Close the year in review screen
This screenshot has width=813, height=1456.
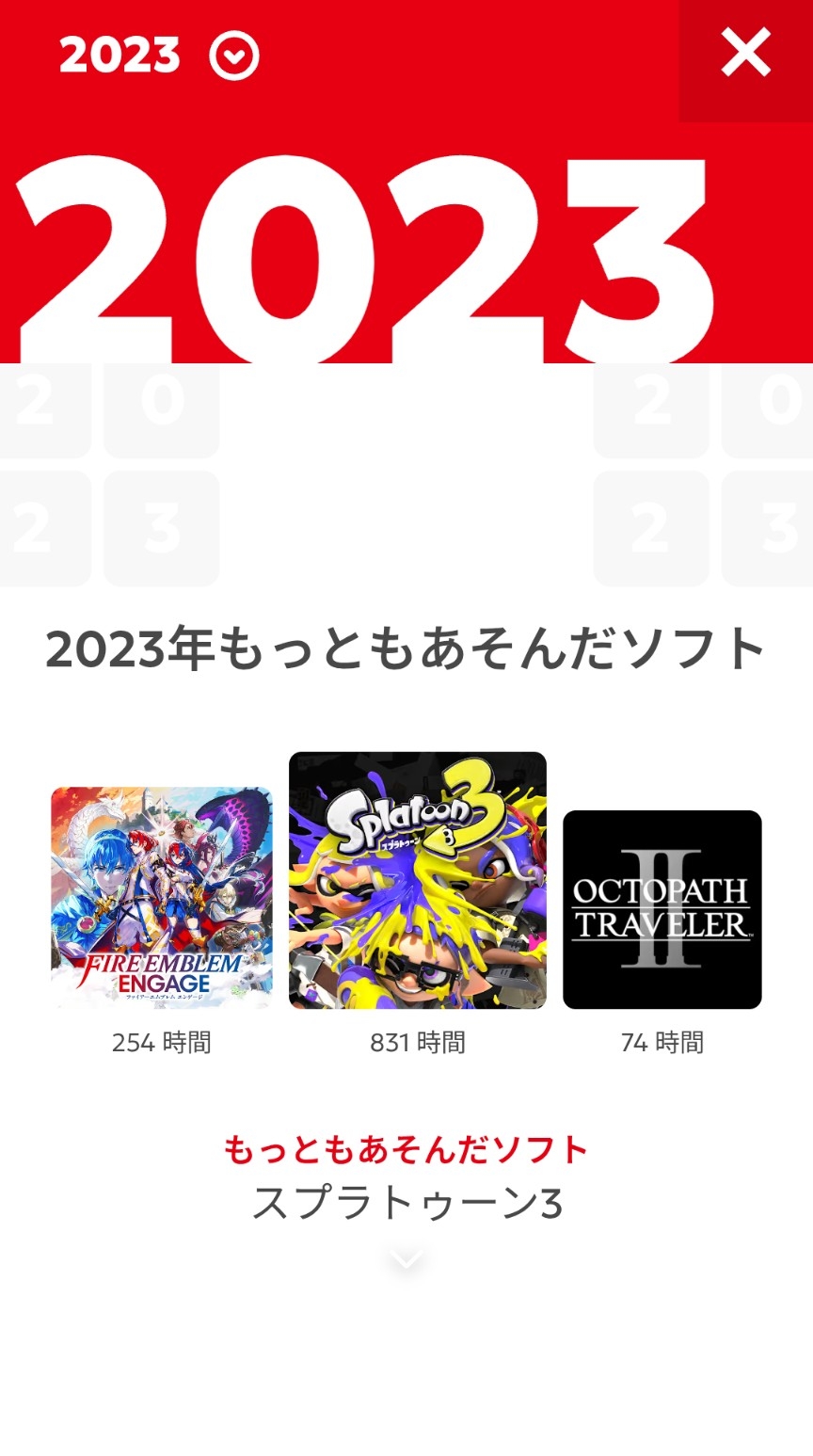point(745,53)
